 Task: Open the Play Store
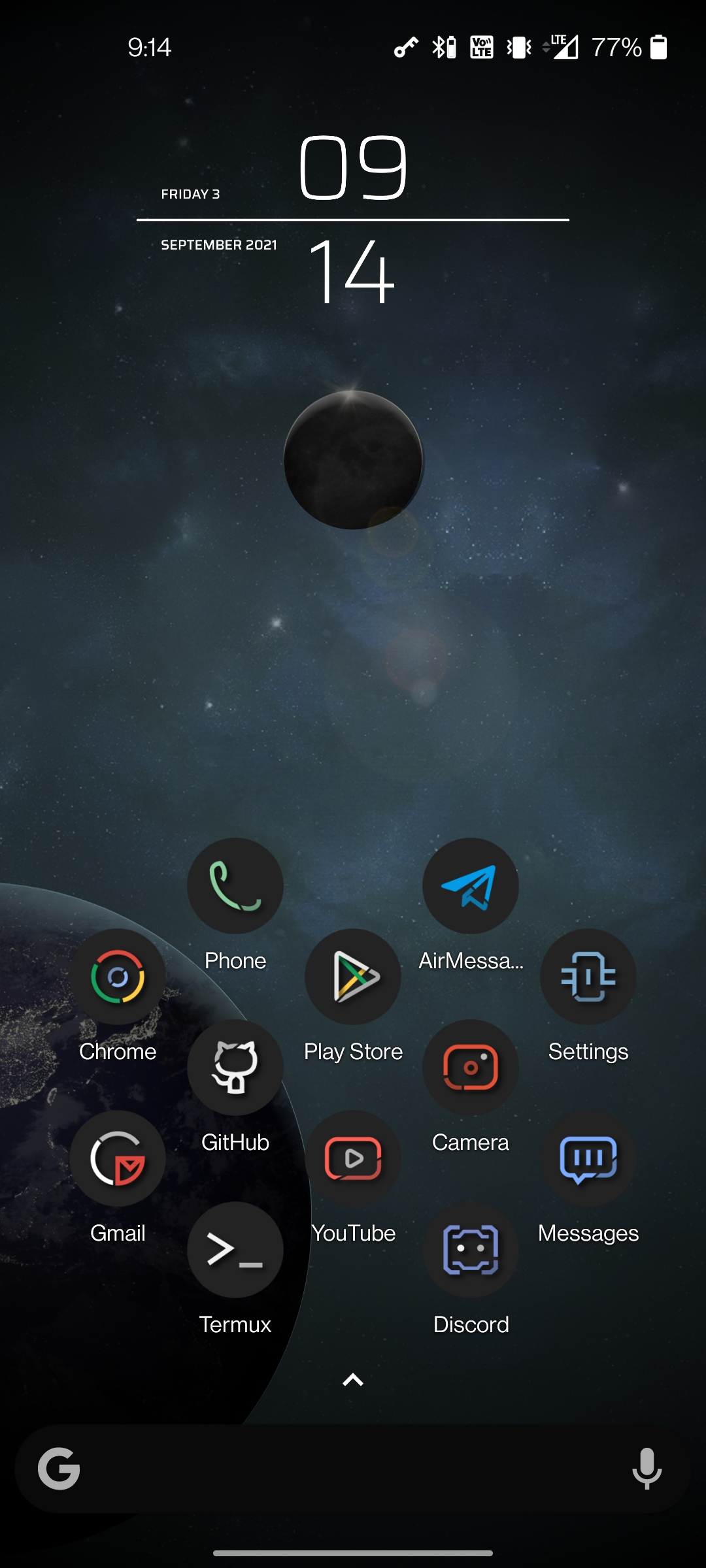coord(353,977)
